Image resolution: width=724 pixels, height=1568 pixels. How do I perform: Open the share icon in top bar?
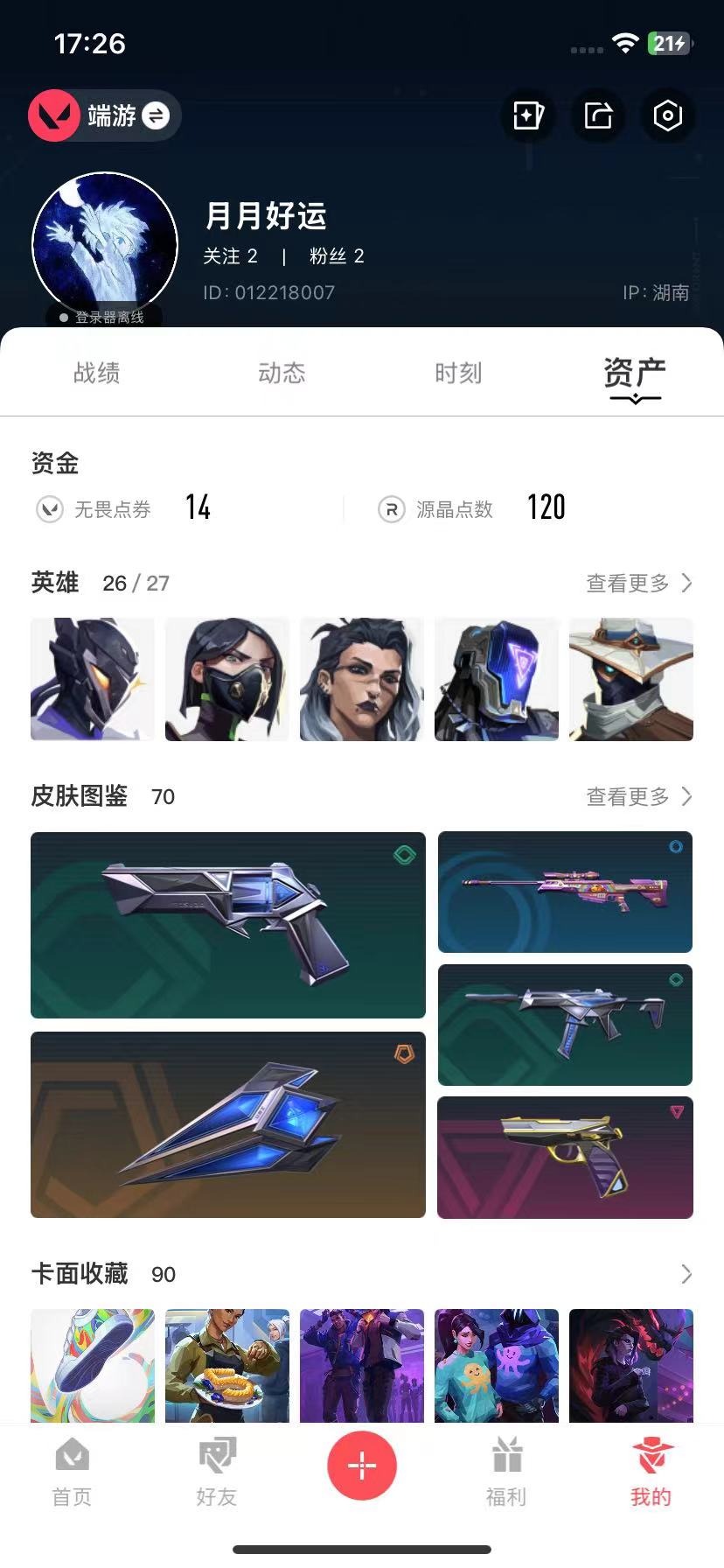pyautogui.click(x=598, y=115)
